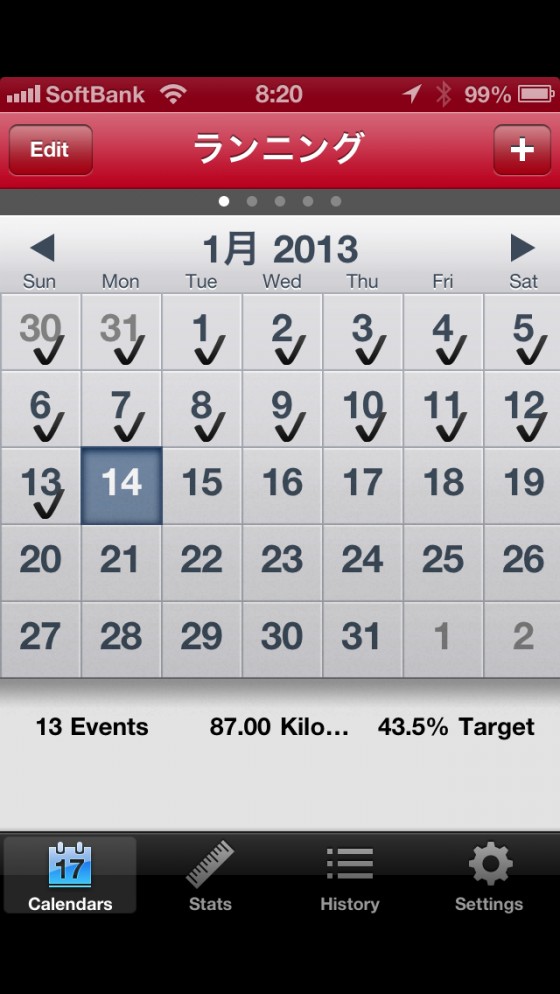The width and height of the screenshot is (560, 994).
Task: Tap the Edit button
Action: tap(51, 150)
